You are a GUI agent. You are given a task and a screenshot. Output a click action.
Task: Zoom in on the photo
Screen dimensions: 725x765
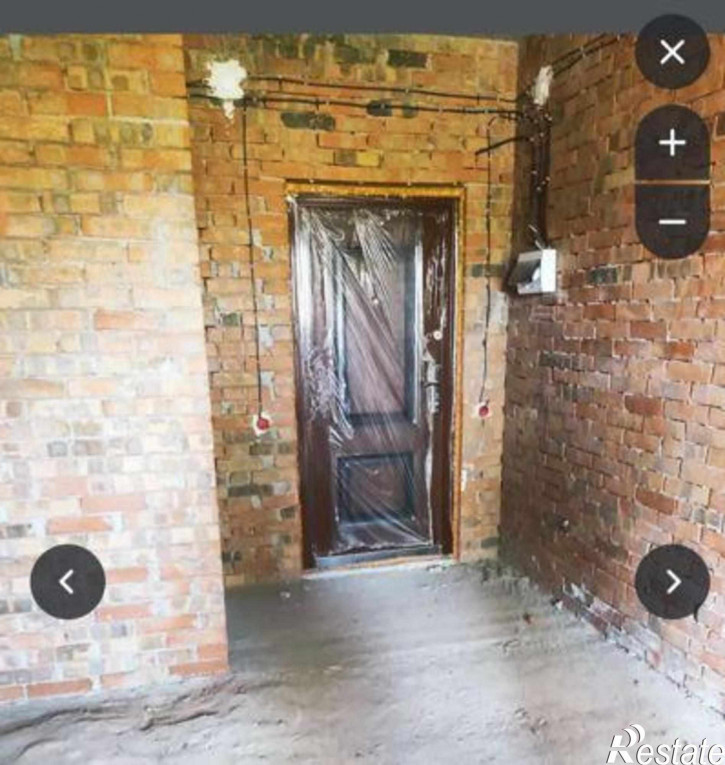[x=672, y=143]
